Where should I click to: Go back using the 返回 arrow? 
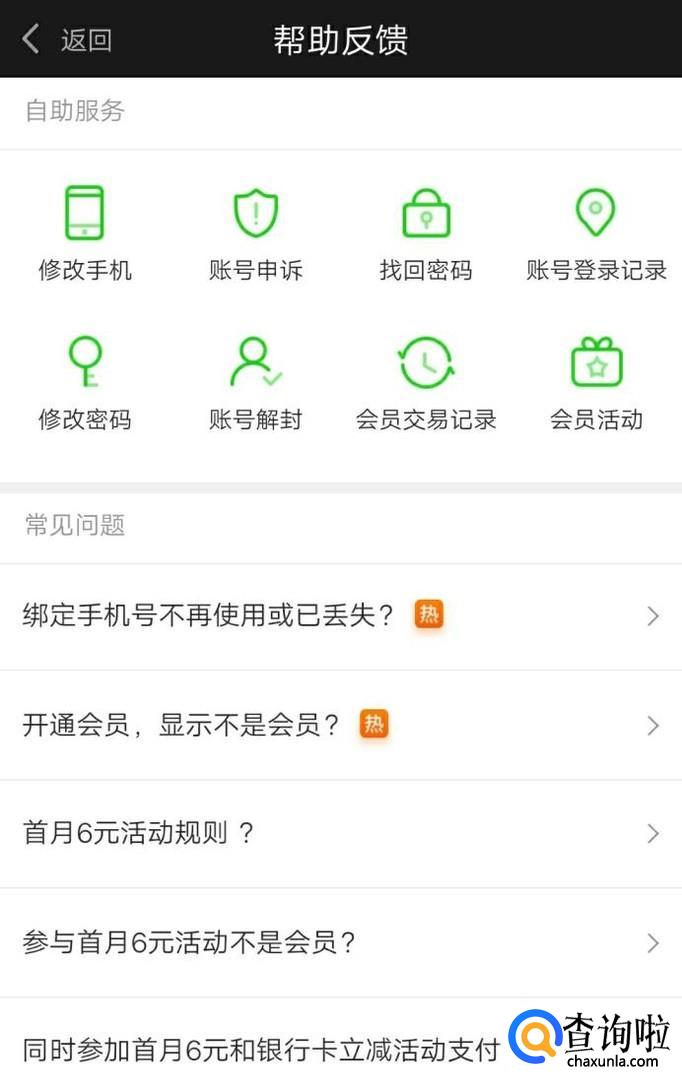pos(65,40)
